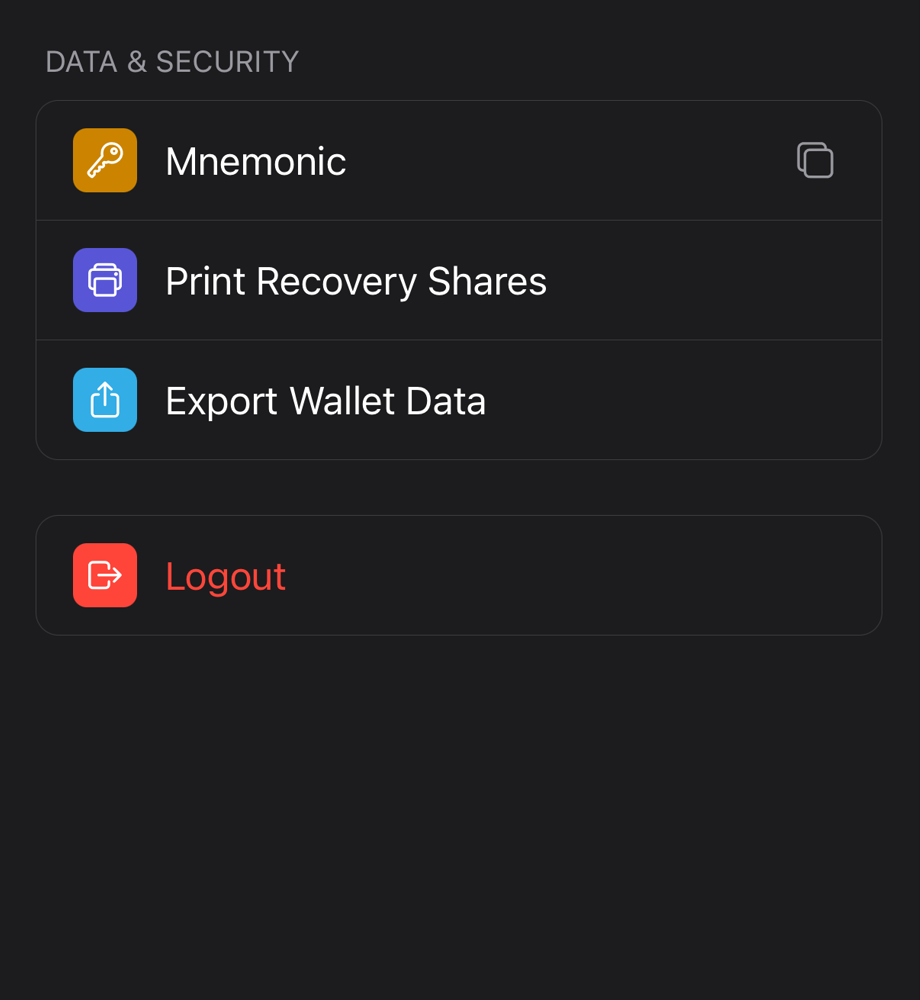Click the red logout door icon
Image resolution: width=920 pixels, height=1000 pixels.
pos(104,575)
